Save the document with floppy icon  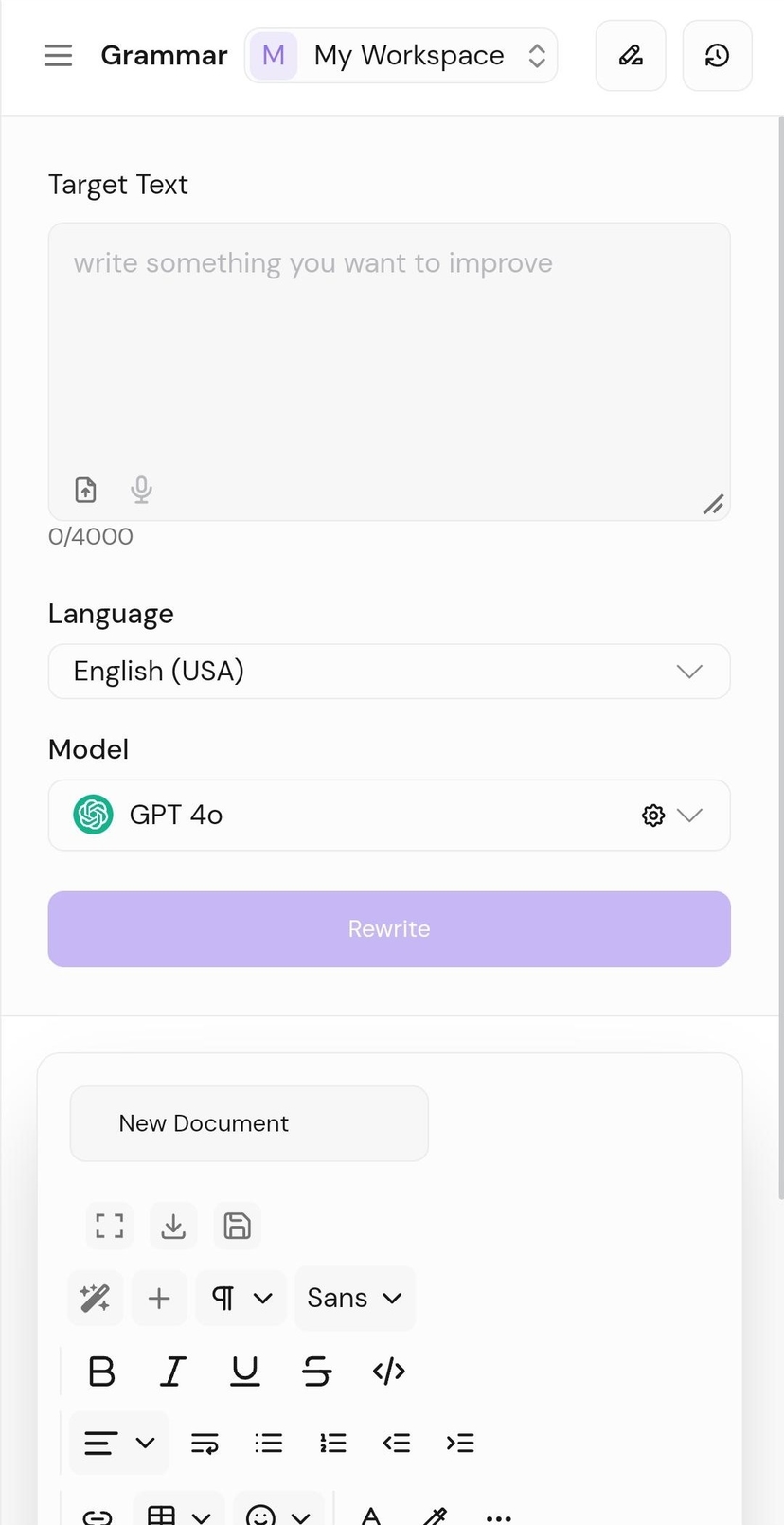(237, 1226)
